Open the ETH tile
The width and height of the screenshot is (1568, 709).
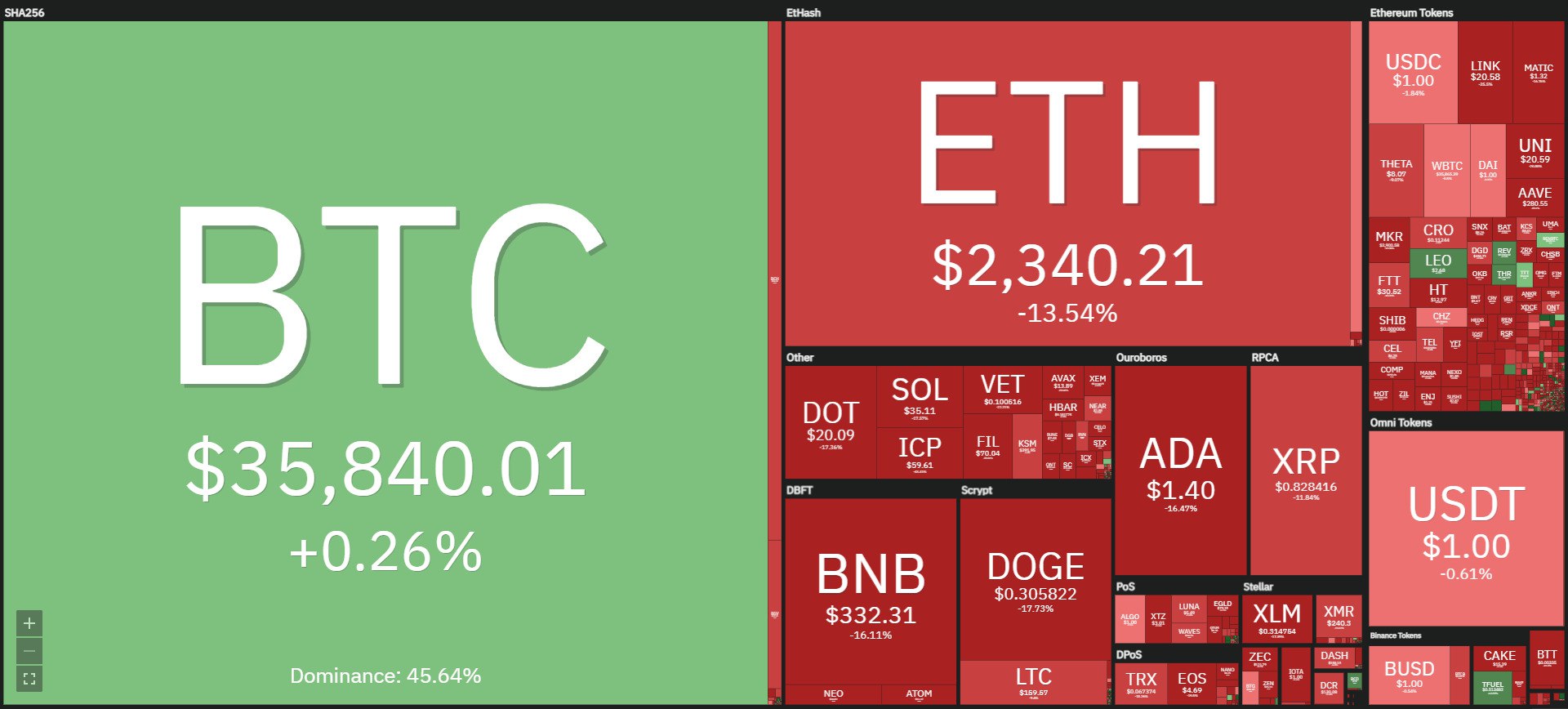point(1067,184)
